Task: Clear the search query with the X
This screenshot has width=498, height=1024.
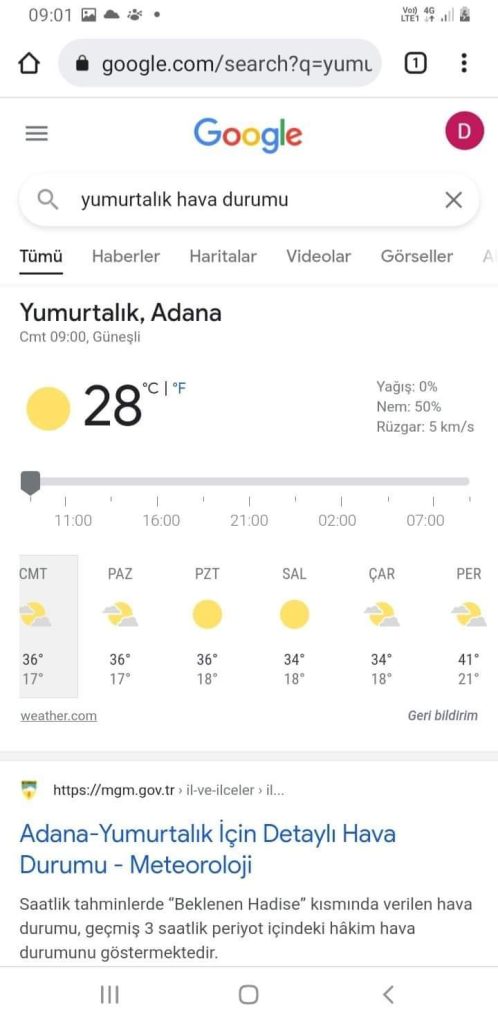Action: coord(454,200)
